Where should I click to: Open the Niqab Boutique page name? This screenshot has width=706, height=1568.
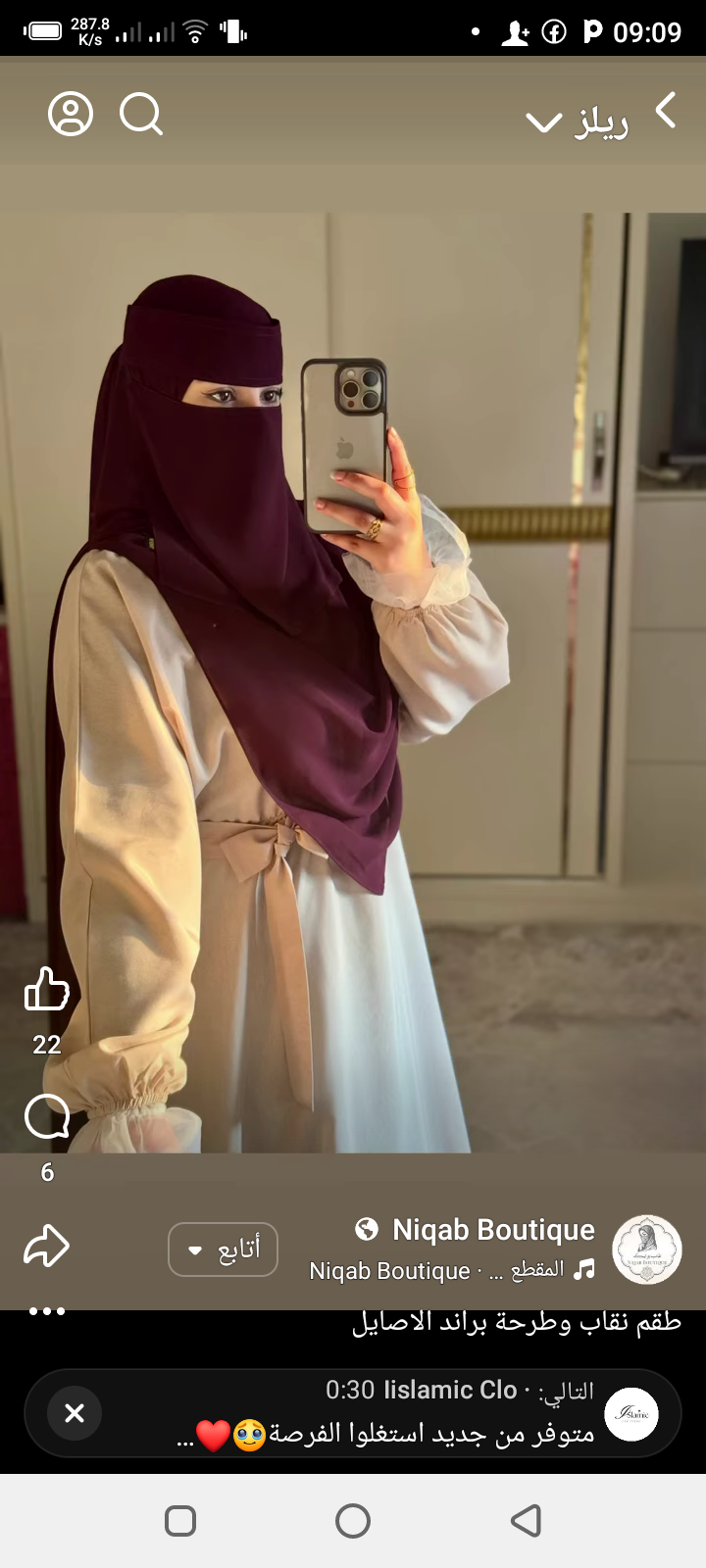click(492, 1230)
